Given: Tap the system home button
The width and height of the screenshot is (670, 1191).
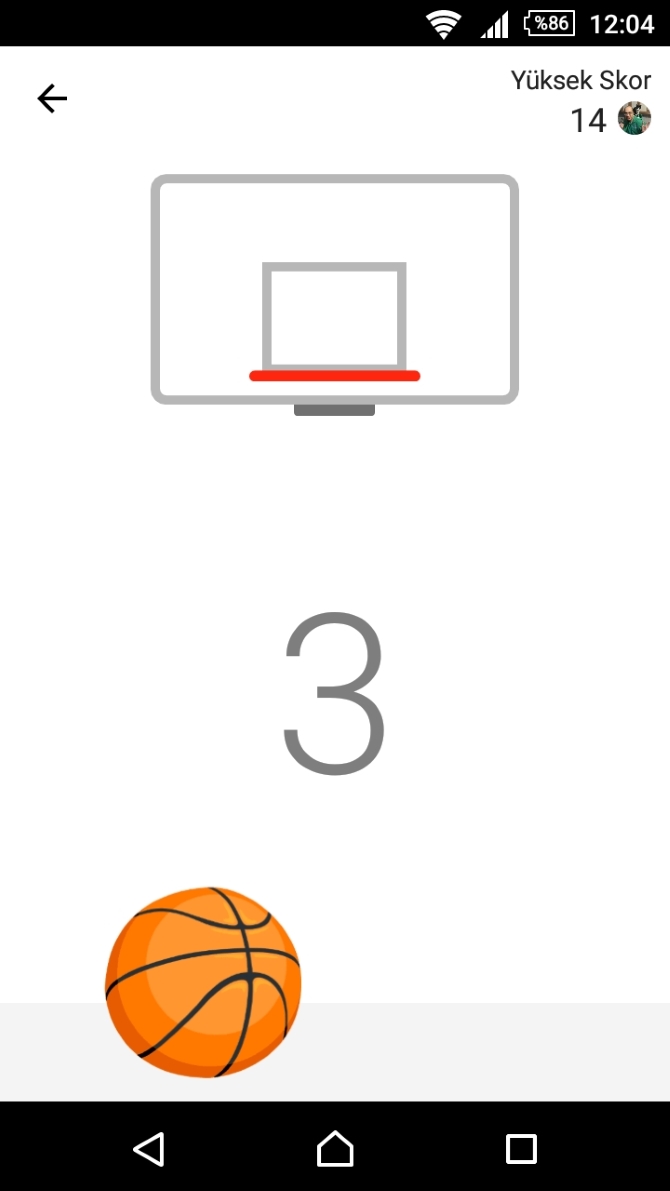Looking at the screenshot, I should 335,1148.
